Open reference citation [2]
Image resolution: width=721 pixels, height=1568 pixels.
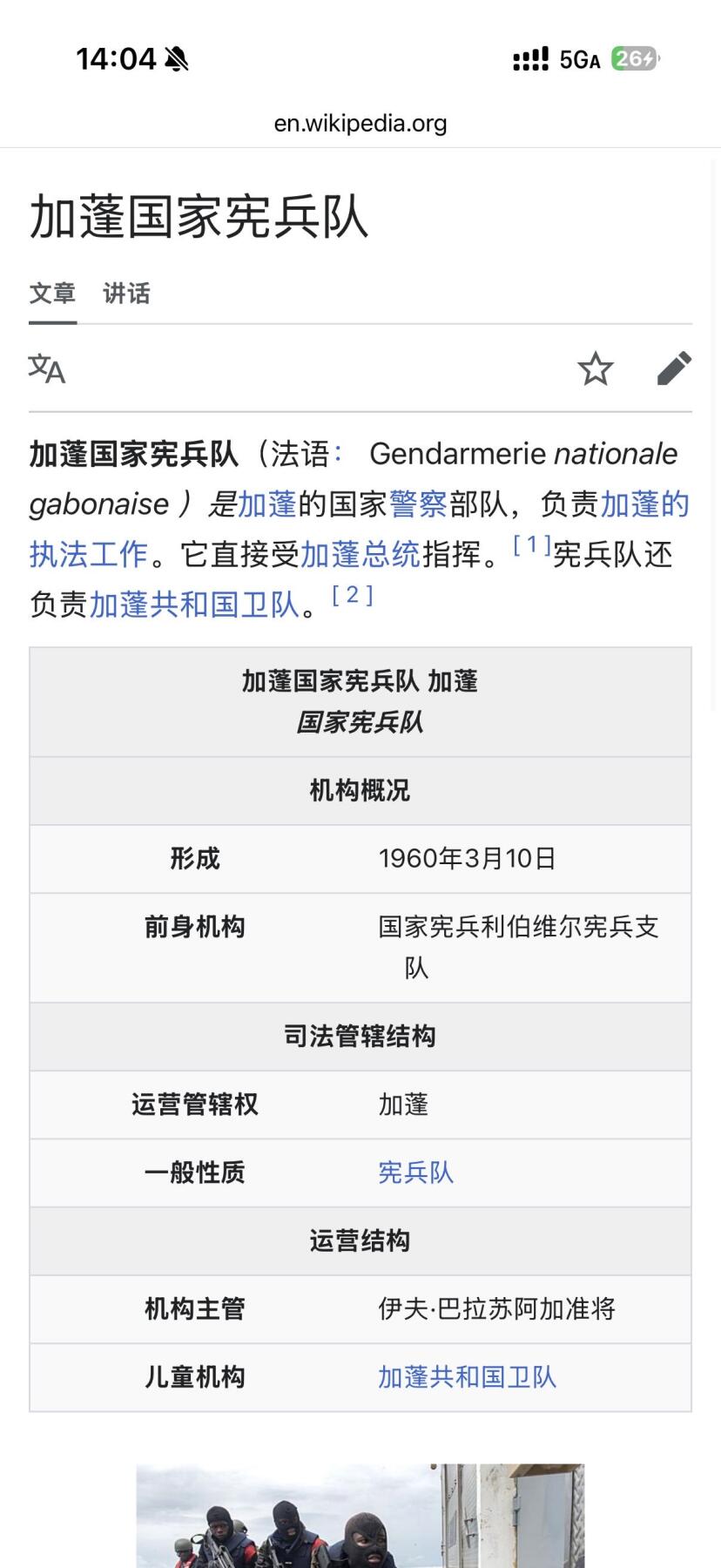pyautogui.click(x=350, y=596)
